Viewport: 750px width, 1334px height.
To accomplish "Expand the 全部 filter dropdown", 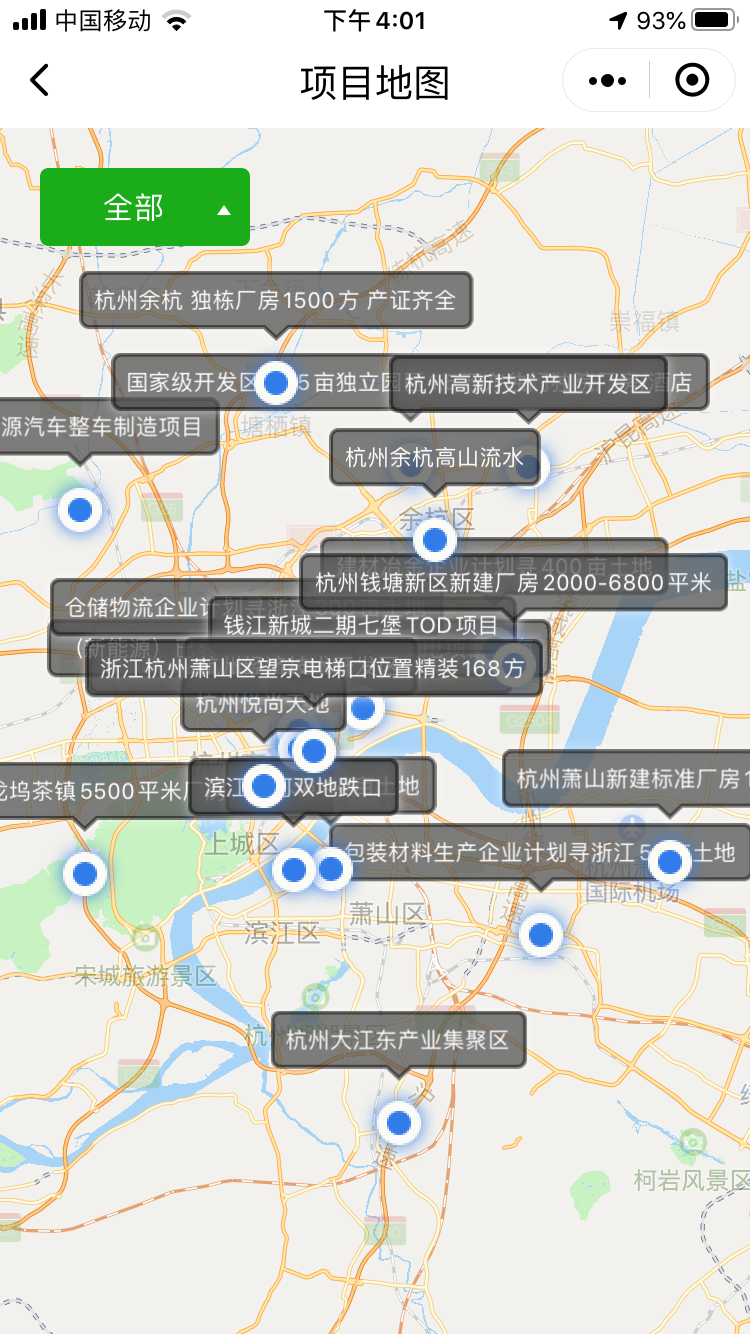I will [x=145, y=207].
